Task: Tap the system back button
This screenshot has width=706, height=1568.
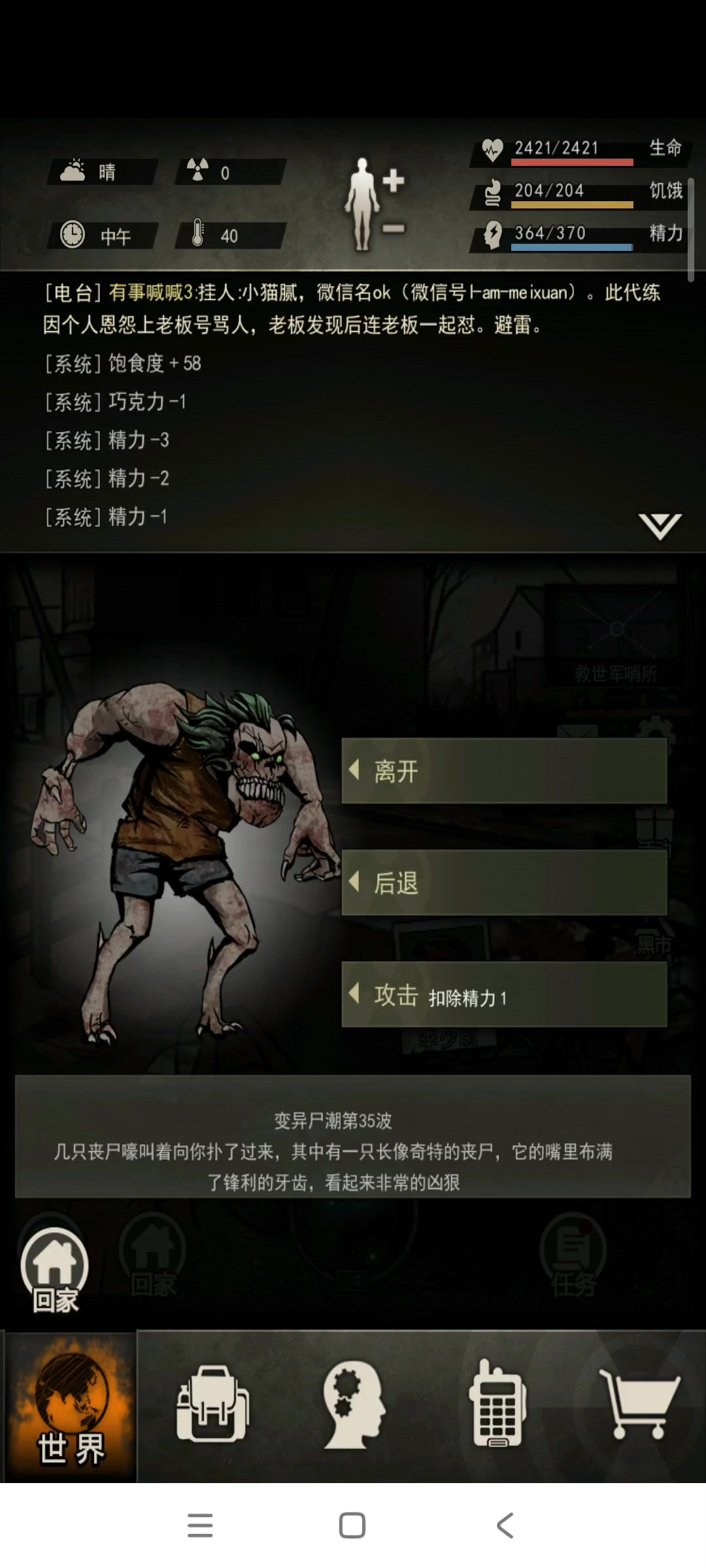Action: coord(505,1526)
